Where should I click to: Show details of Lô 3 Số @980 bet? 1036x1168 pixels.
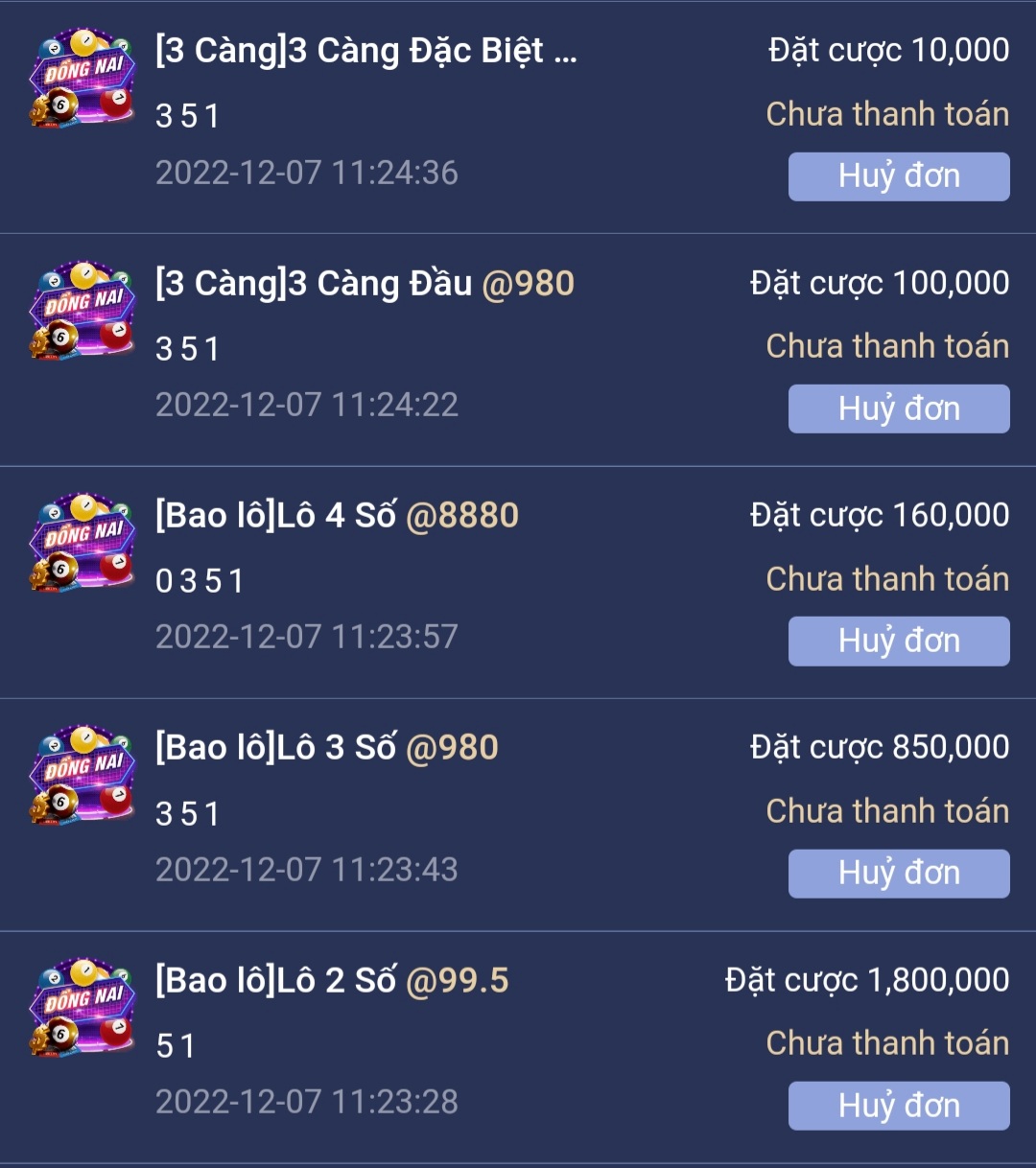[326, 748]
